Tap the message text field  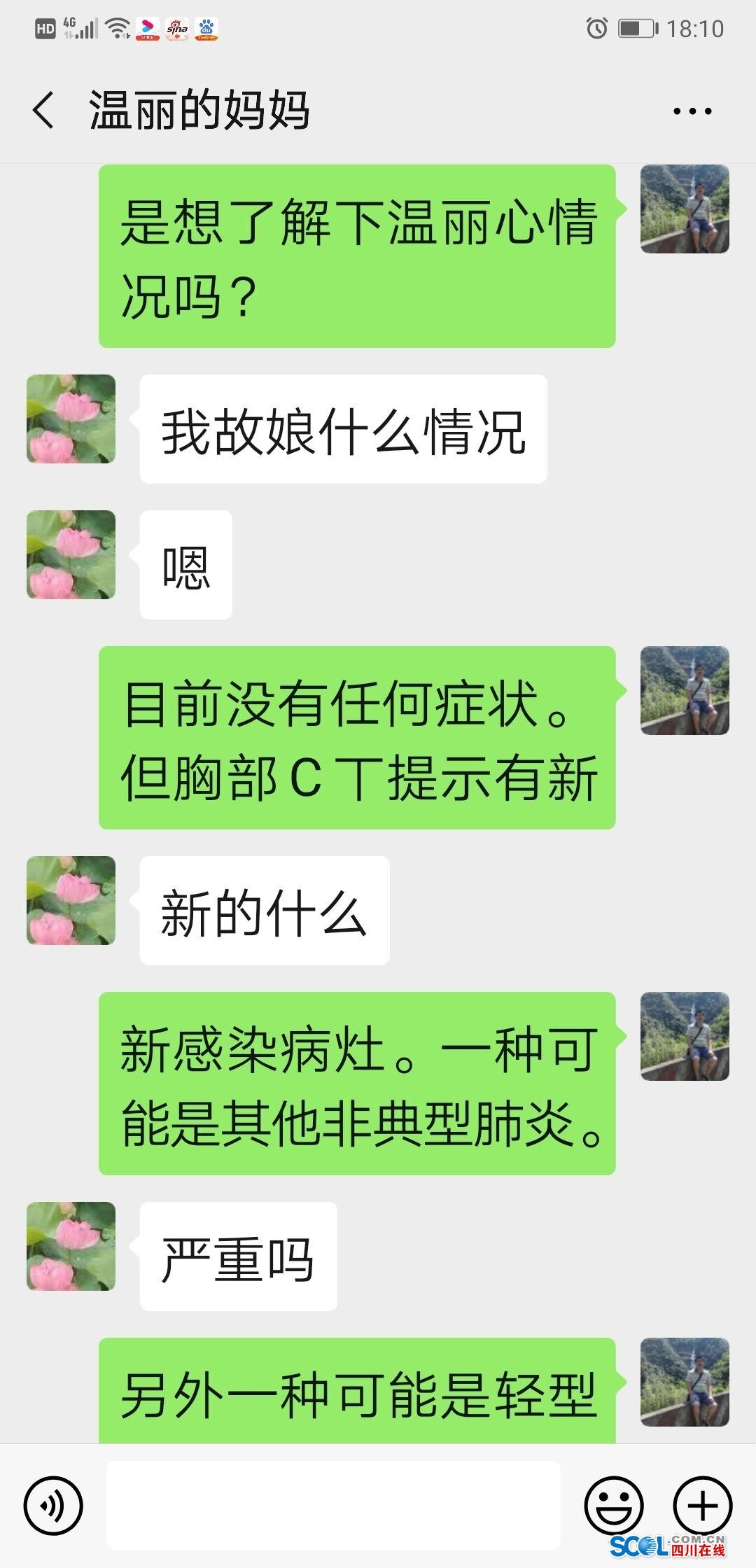pyautogui.click(x=333, y=1506)
